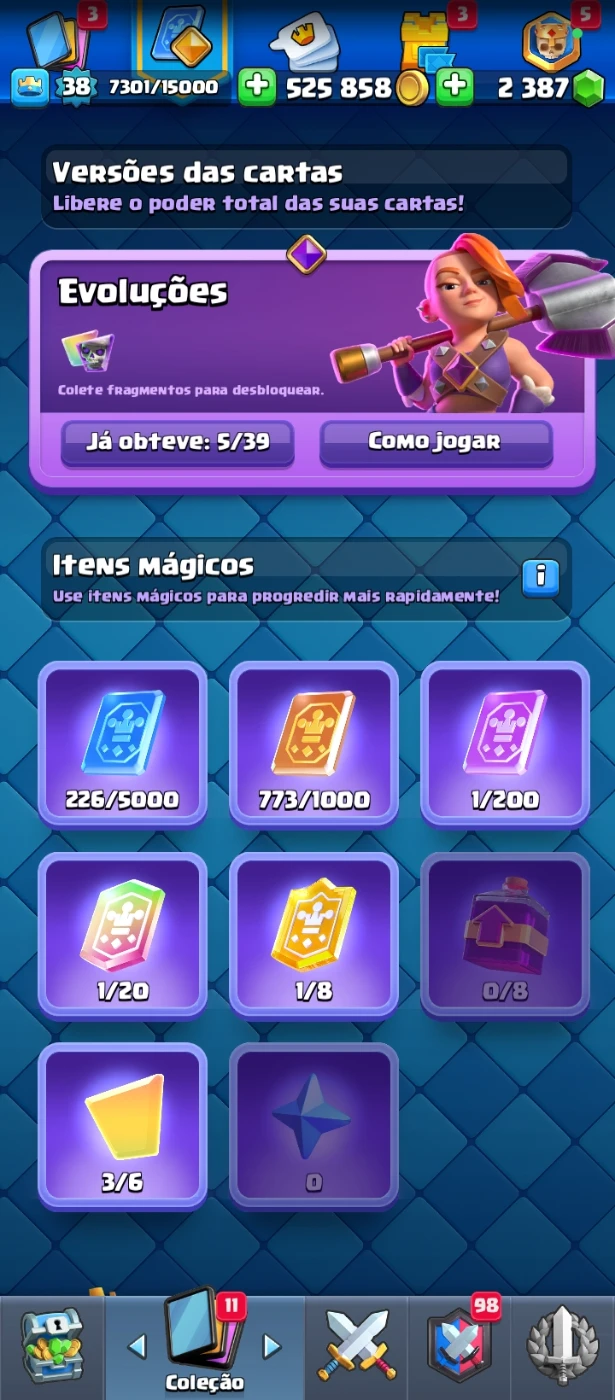Go to the shop chest tab

click(x=52, y=1347)
